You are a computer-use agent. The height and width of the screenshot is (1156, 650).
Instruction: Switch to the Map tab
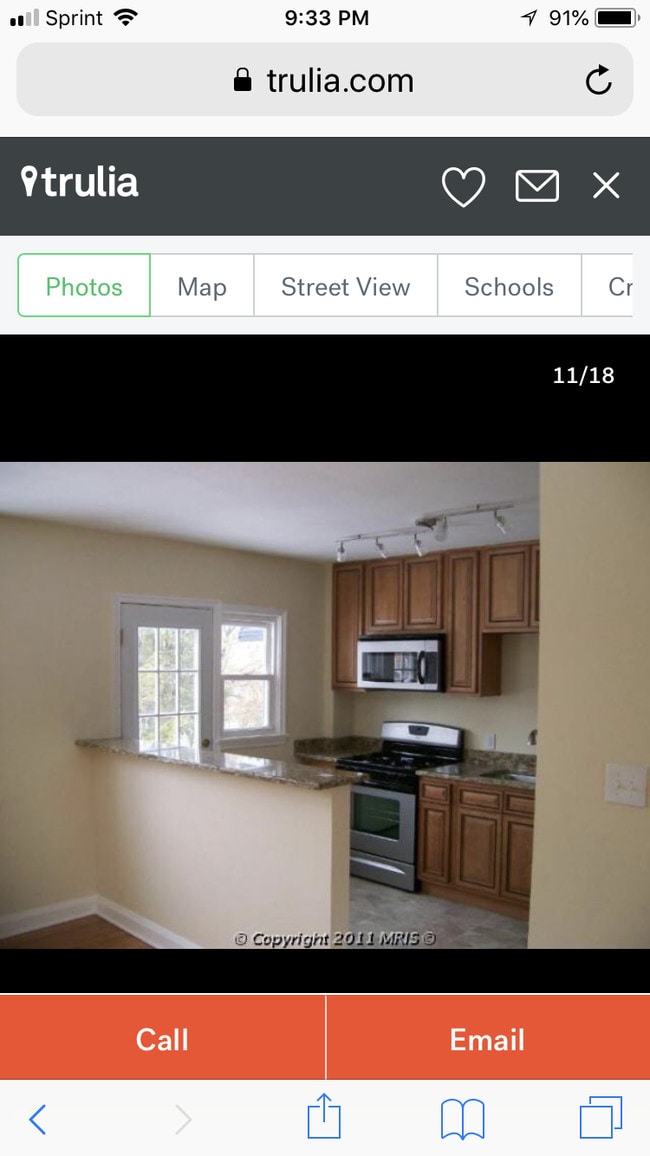pos(202,287)
